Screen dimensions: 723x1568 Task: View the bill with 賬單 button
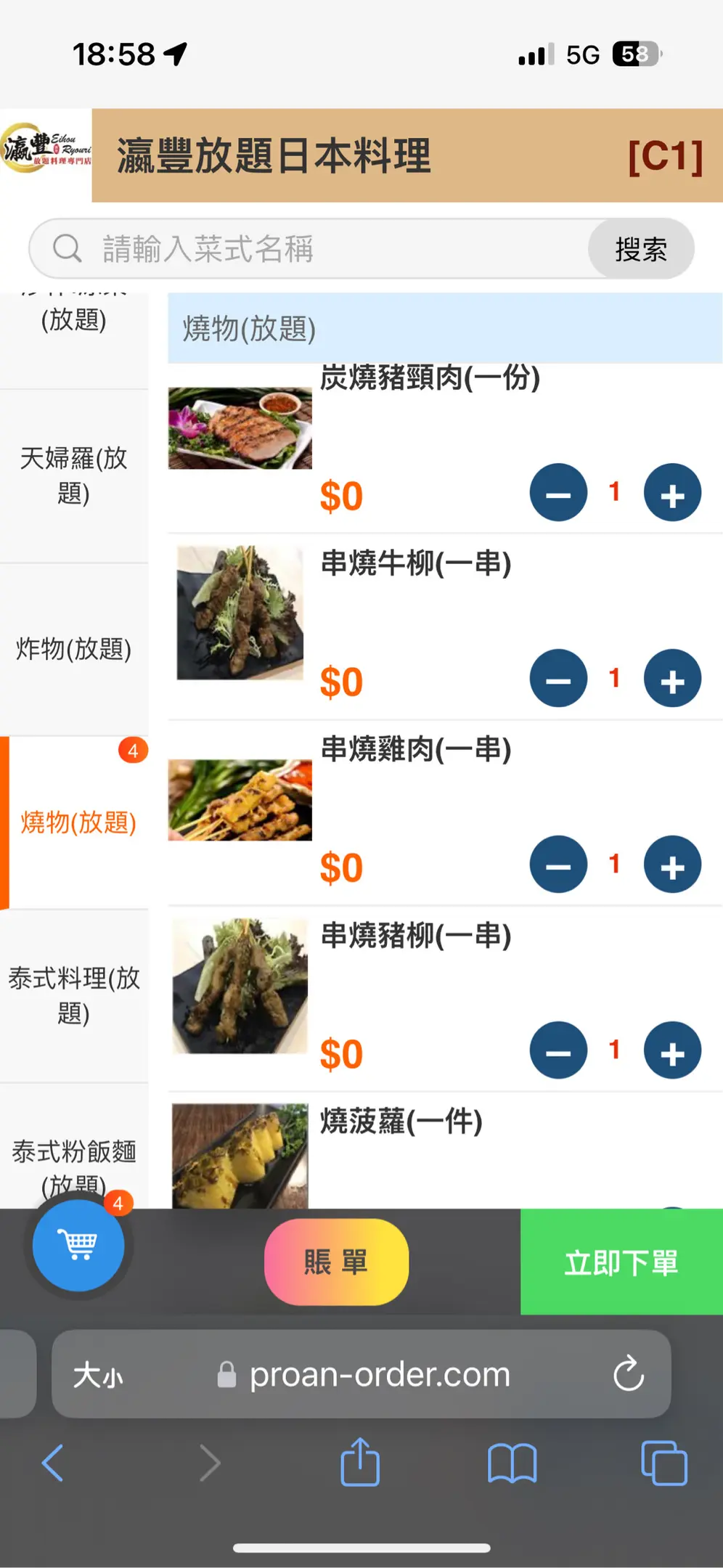click(336, 1262)
